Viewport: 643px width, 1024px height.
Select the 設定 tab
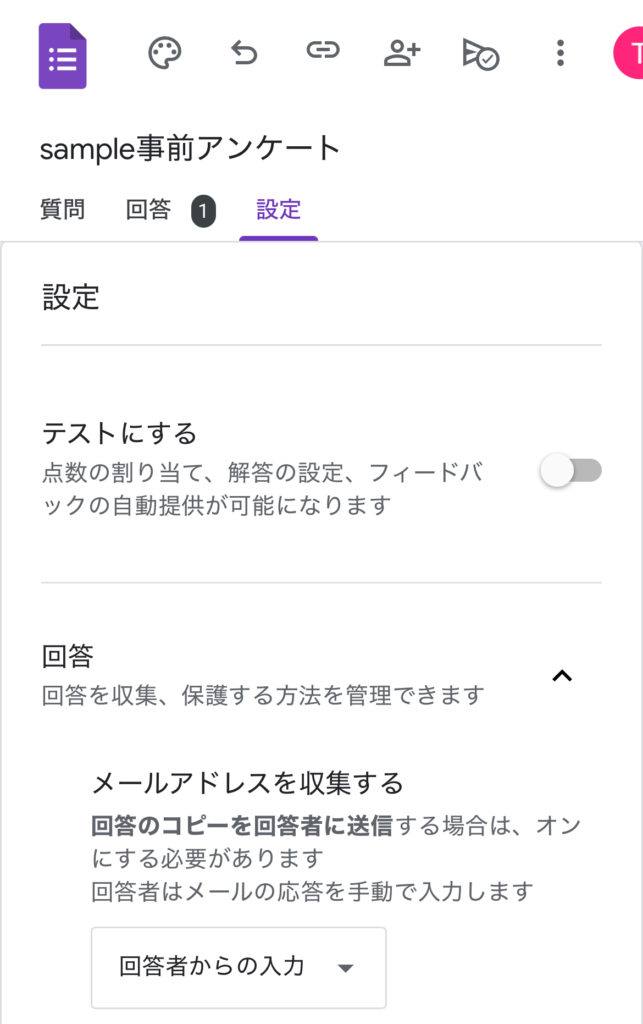click(x=278, y=210)
